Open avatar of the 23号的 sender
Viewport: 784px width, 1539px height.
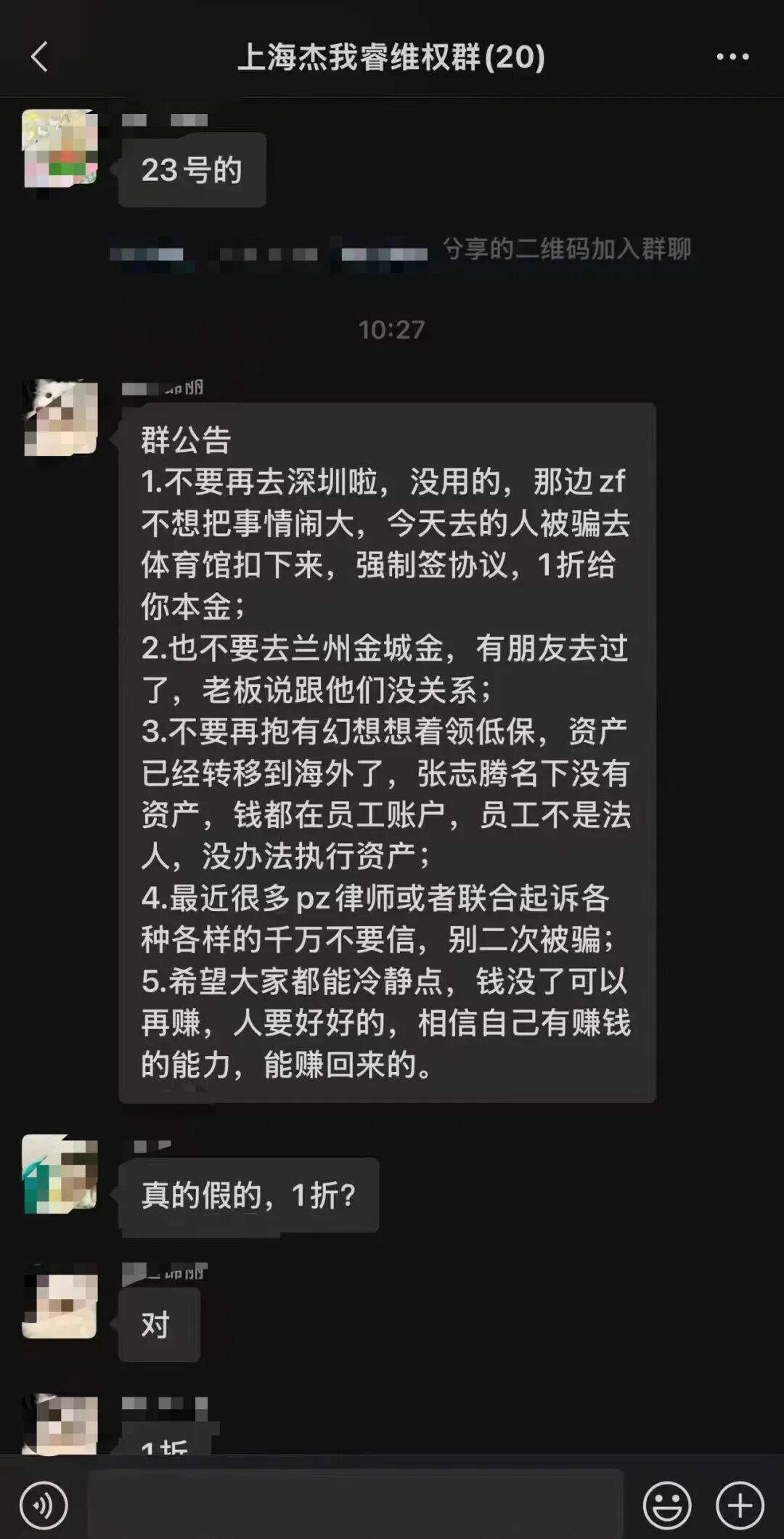pyautogui.click(x=60, y=148)
